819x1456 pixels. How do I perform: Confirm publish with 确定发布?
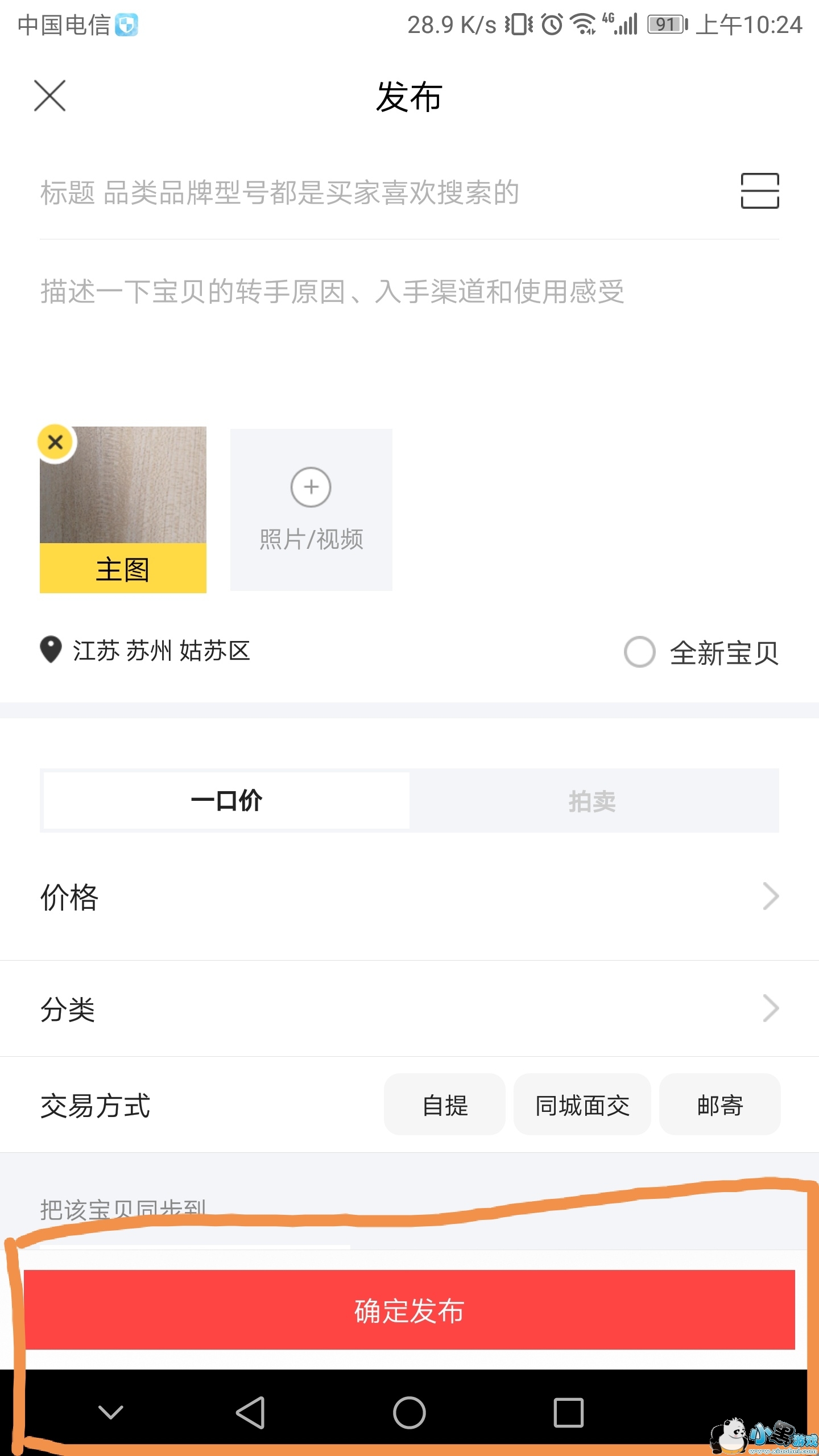pyautogui.click(x=409, y=1310)
